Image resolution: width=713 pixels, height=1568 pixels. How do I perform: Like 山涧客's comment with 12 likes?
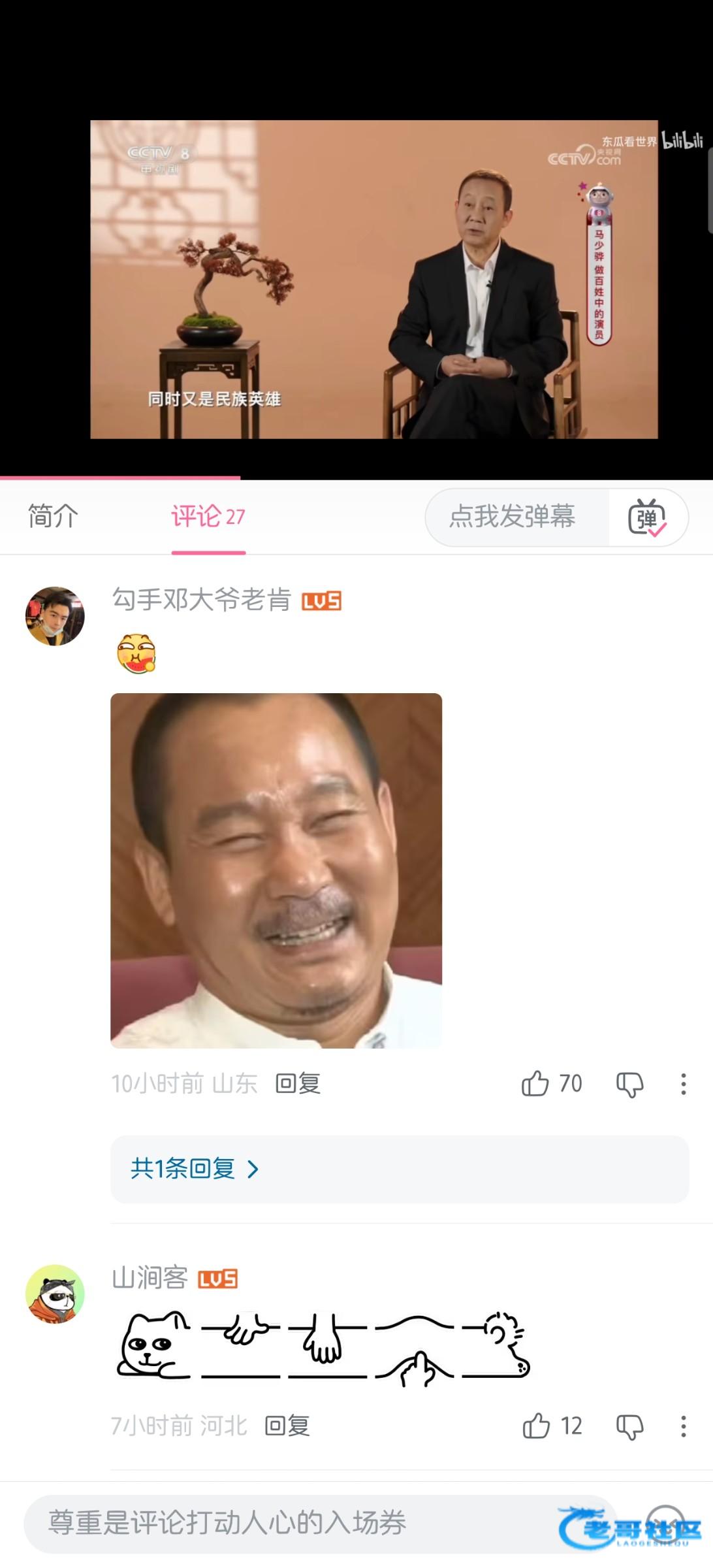click(536, 1426)
